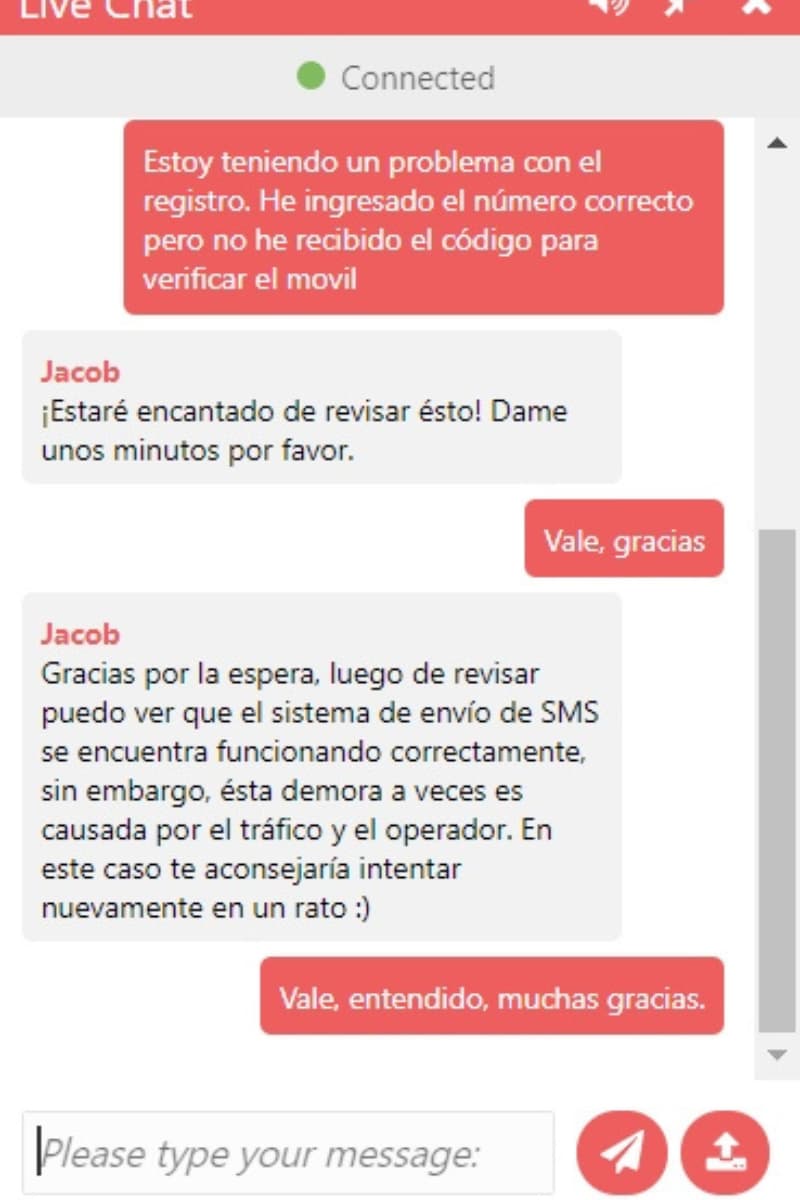The image size is (800, 1200).
Task: Click the paper plane to submit your reply
Action: click(623, 1152)
